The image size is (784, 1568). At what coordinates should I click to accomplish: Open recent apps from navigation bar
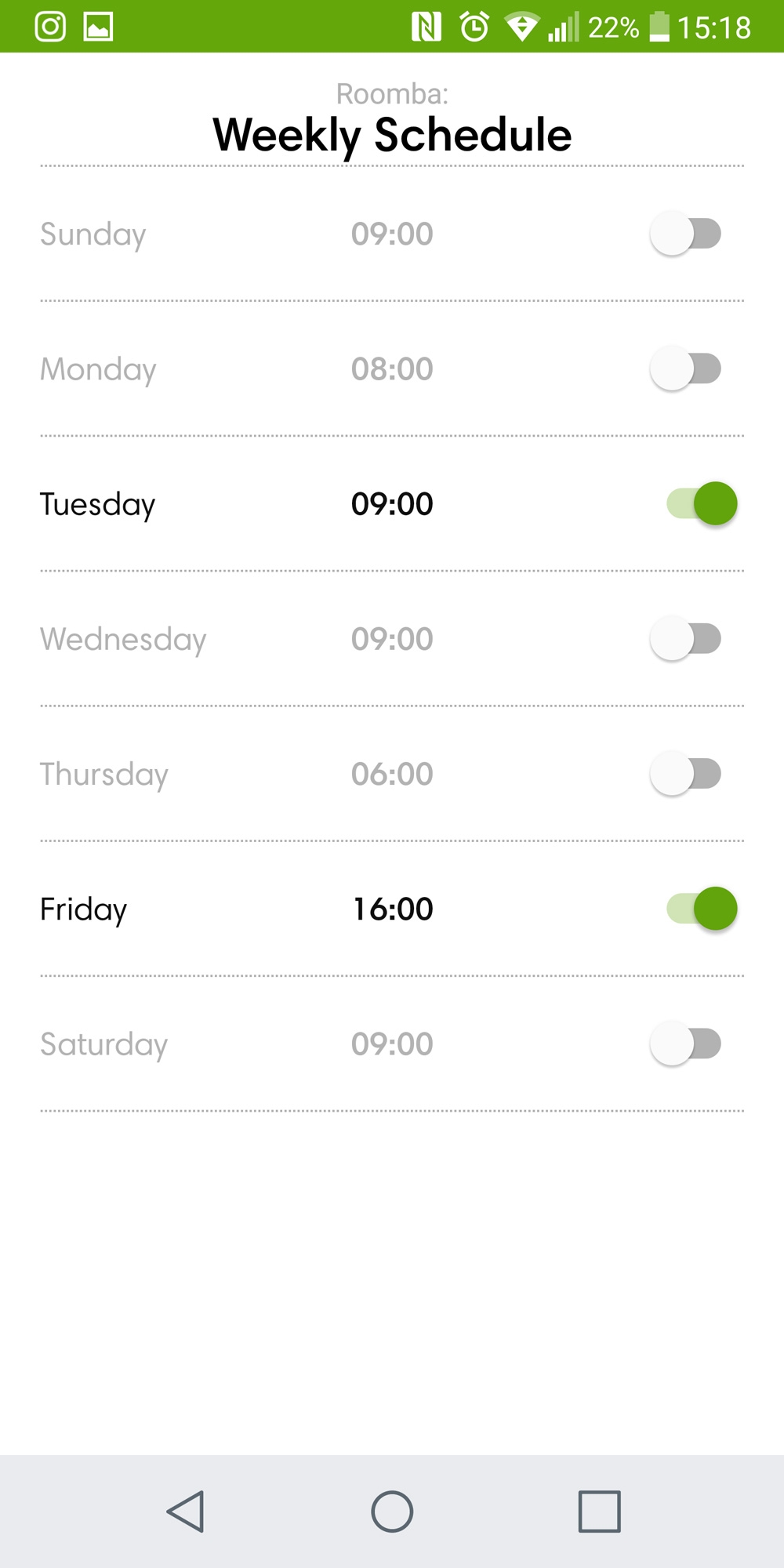[x=600, y=1512]
